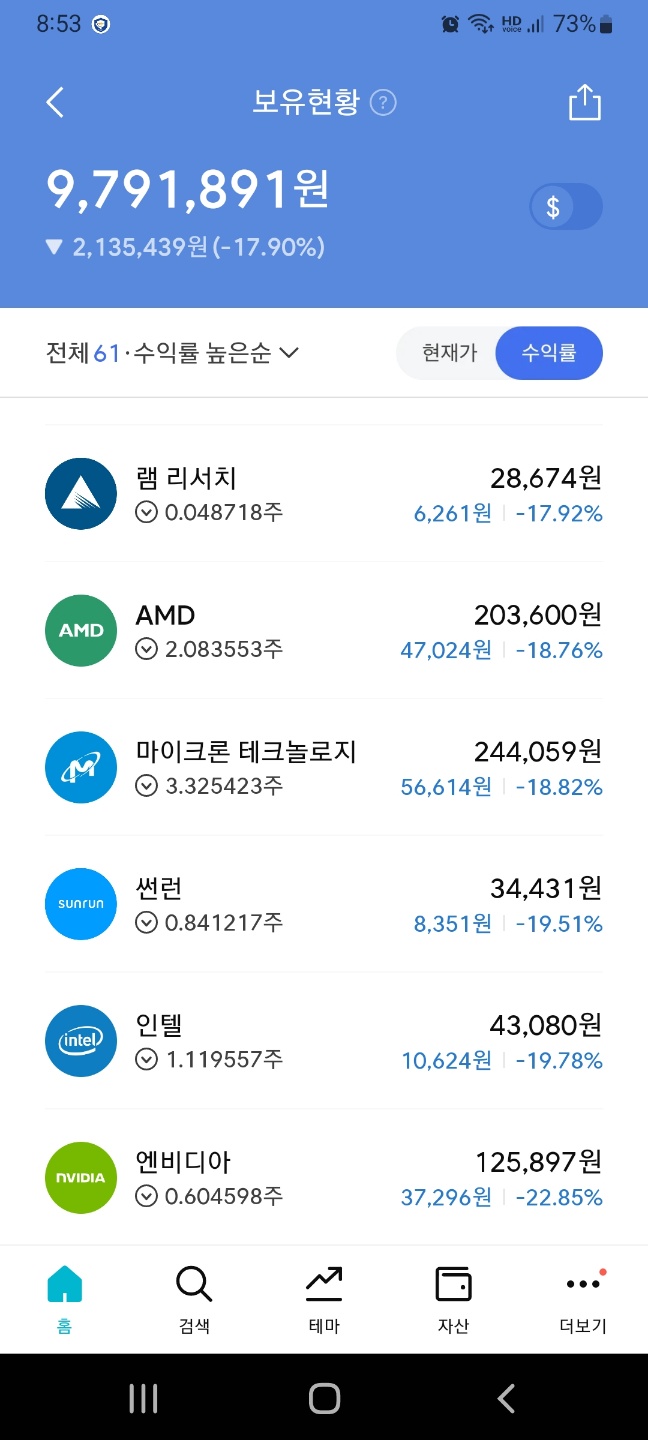Viewport: 648px width, 1440px height.
Task: Open the 테마 tab
Action: tap(324, 1298)
